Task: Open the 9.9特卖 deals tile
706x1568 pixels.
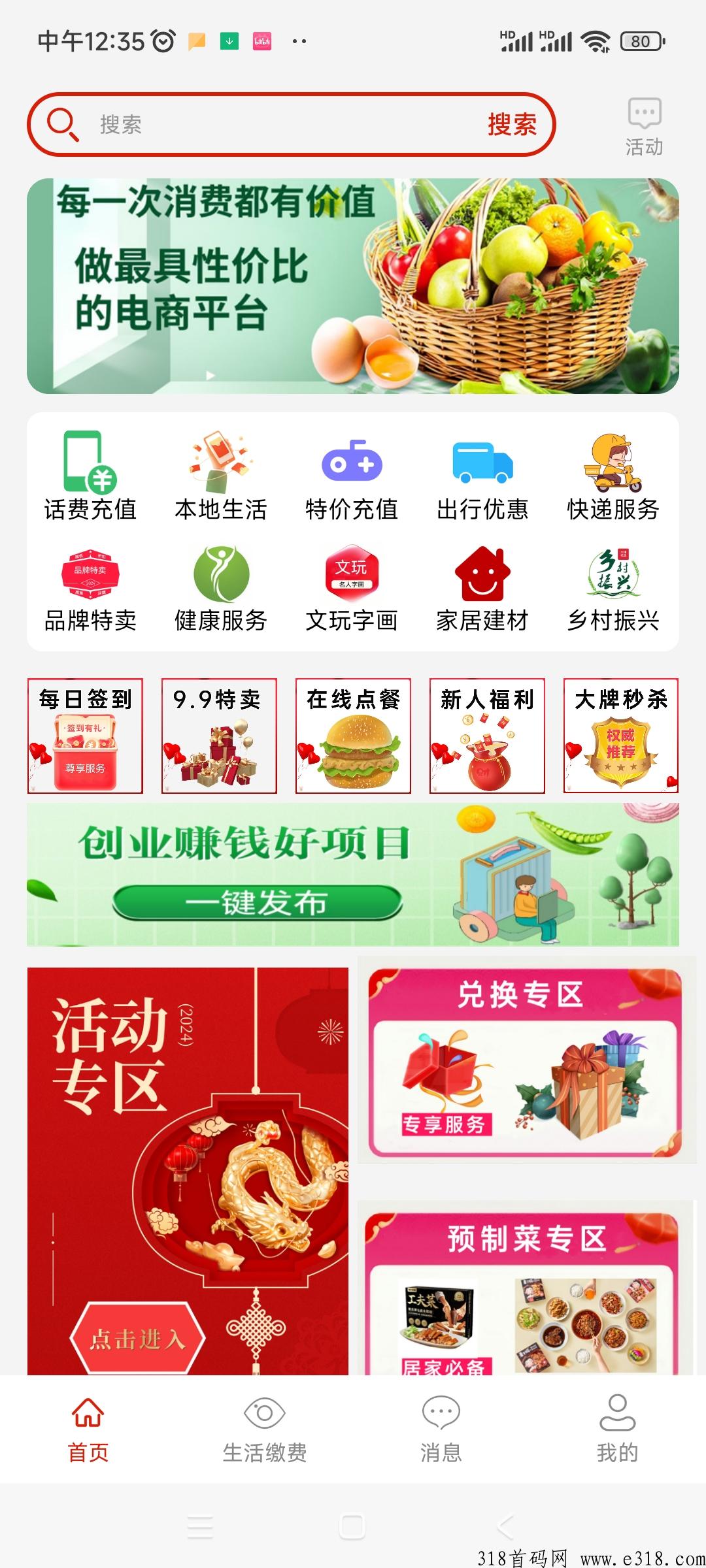Action: click(219, 736)
